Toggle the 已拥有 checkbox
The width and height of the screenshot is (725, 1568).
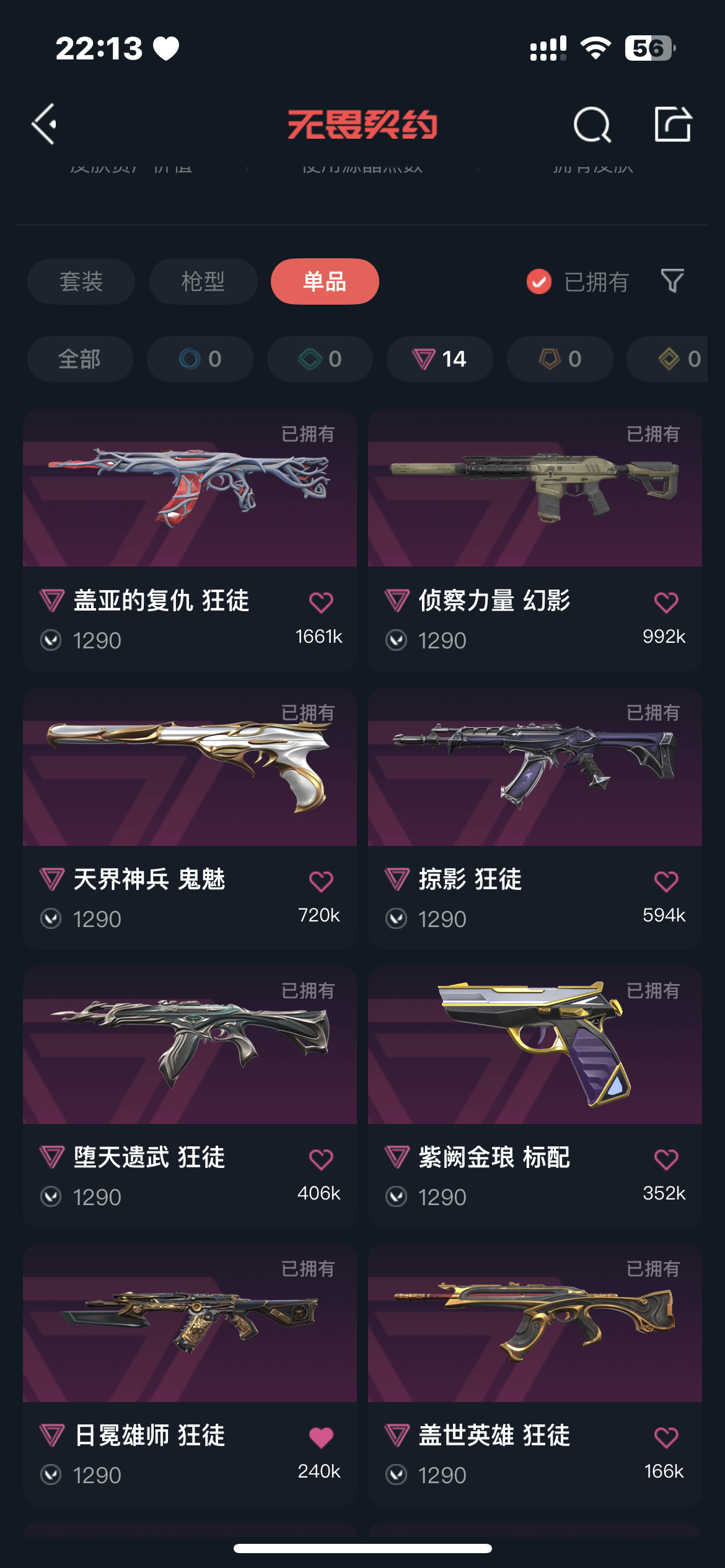[539, 282]
